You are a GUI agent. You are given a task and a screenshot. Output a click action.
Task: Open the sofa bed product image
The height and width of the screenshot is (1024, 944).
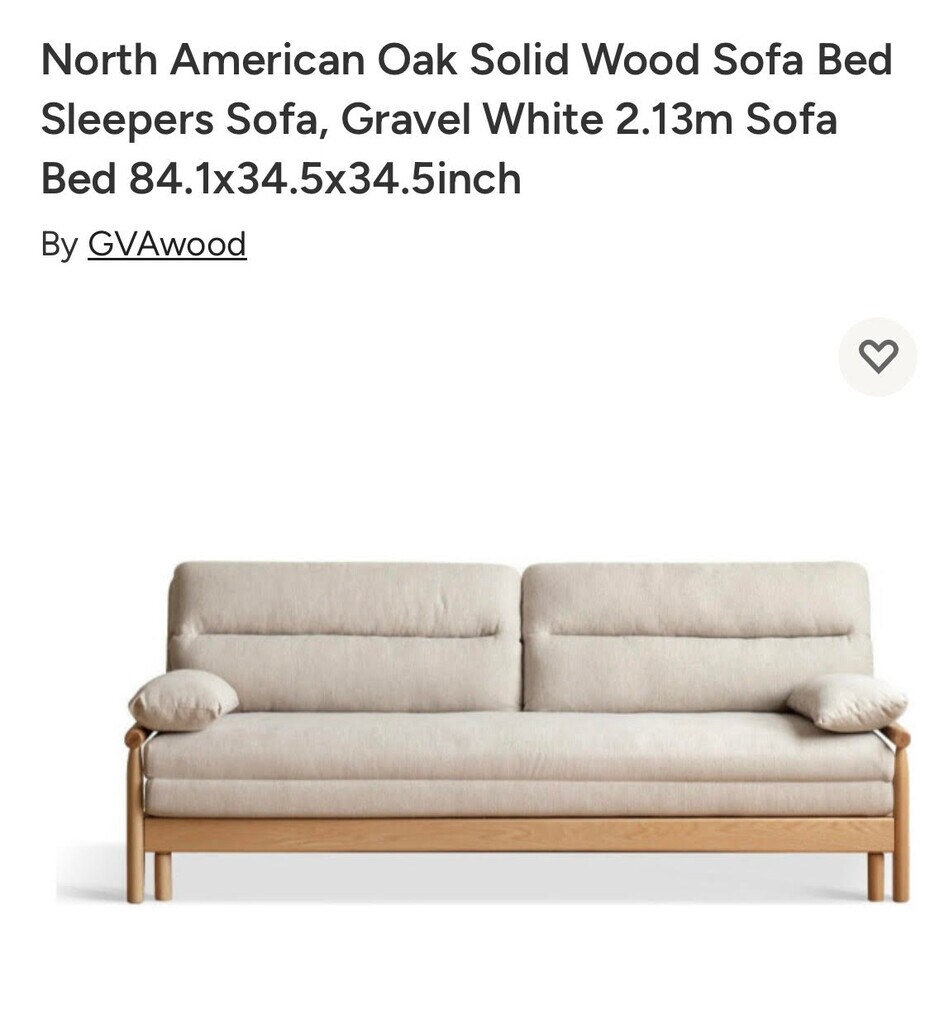click(x=518, y=730)
